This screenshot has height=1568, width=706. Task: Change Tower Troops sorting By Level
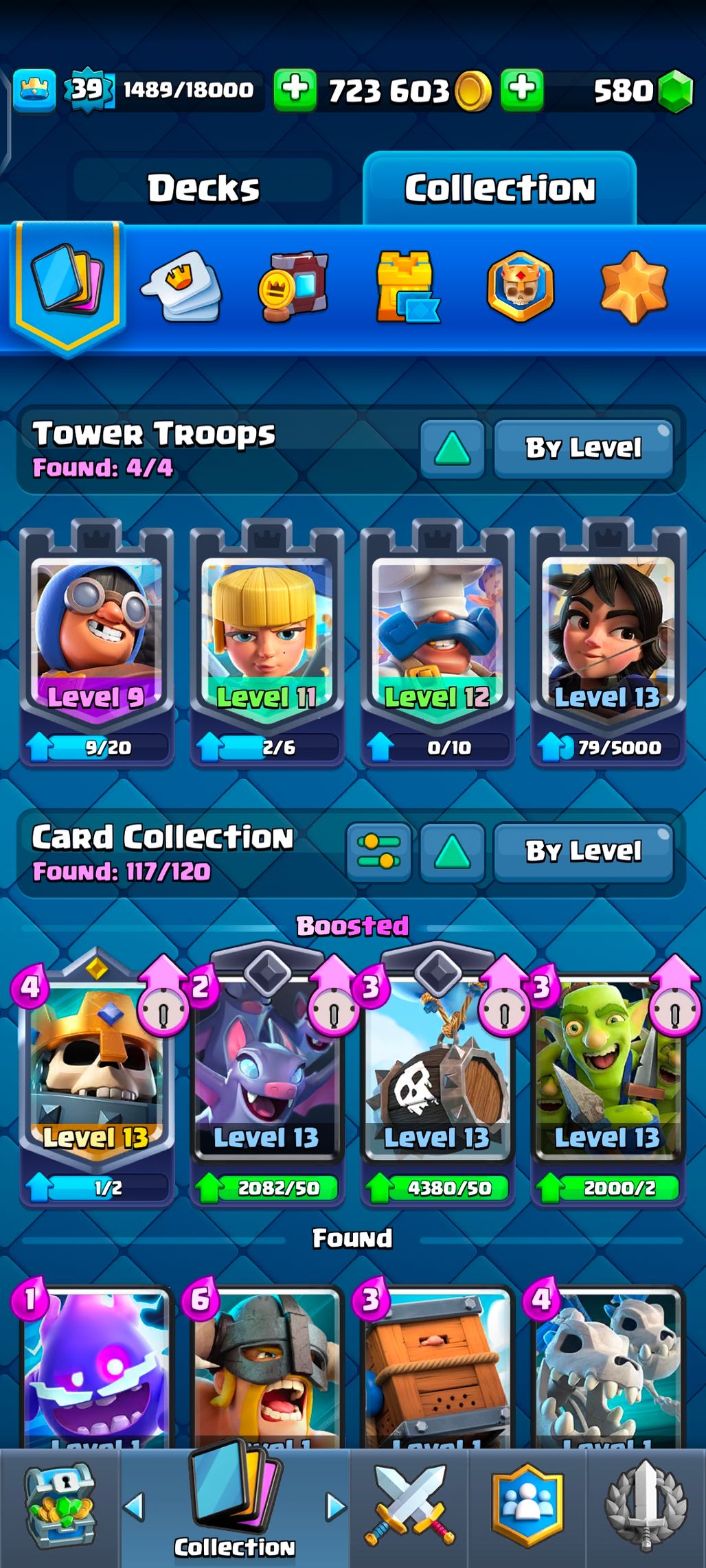click(584, 448)
